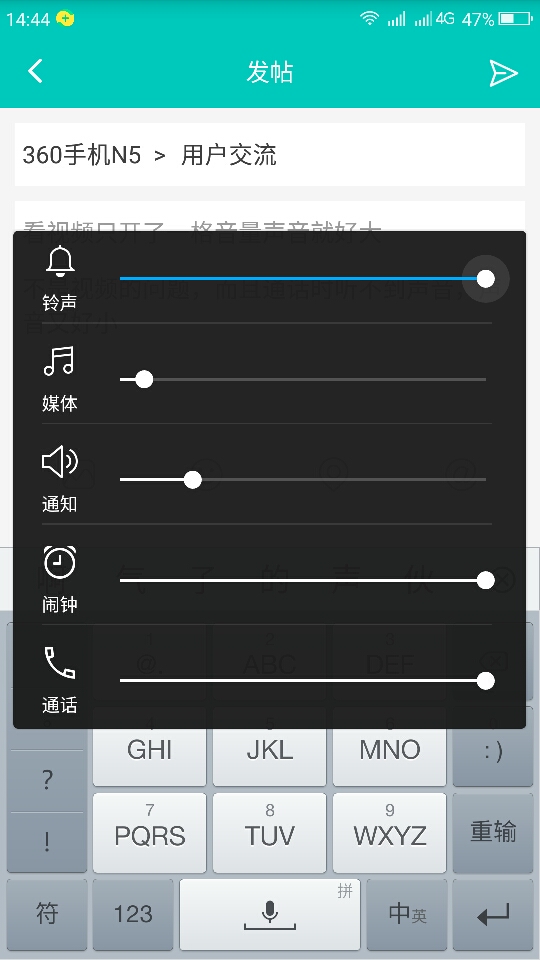The image size is (540, 960).
Task: Type the PQRS key
Action: pos(149,833)
